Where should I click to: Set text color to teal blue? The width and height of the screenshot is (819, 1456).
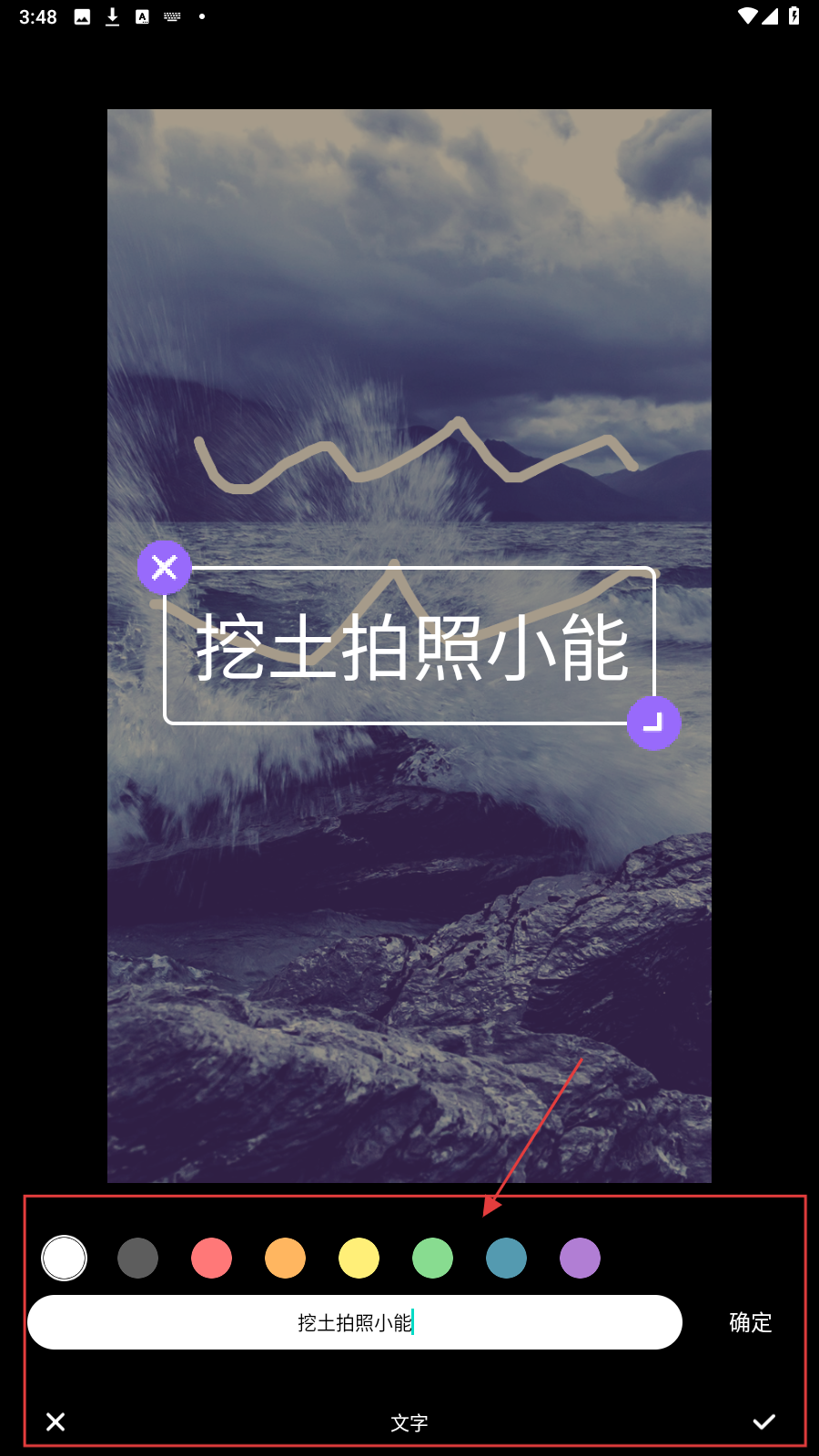506,1259
